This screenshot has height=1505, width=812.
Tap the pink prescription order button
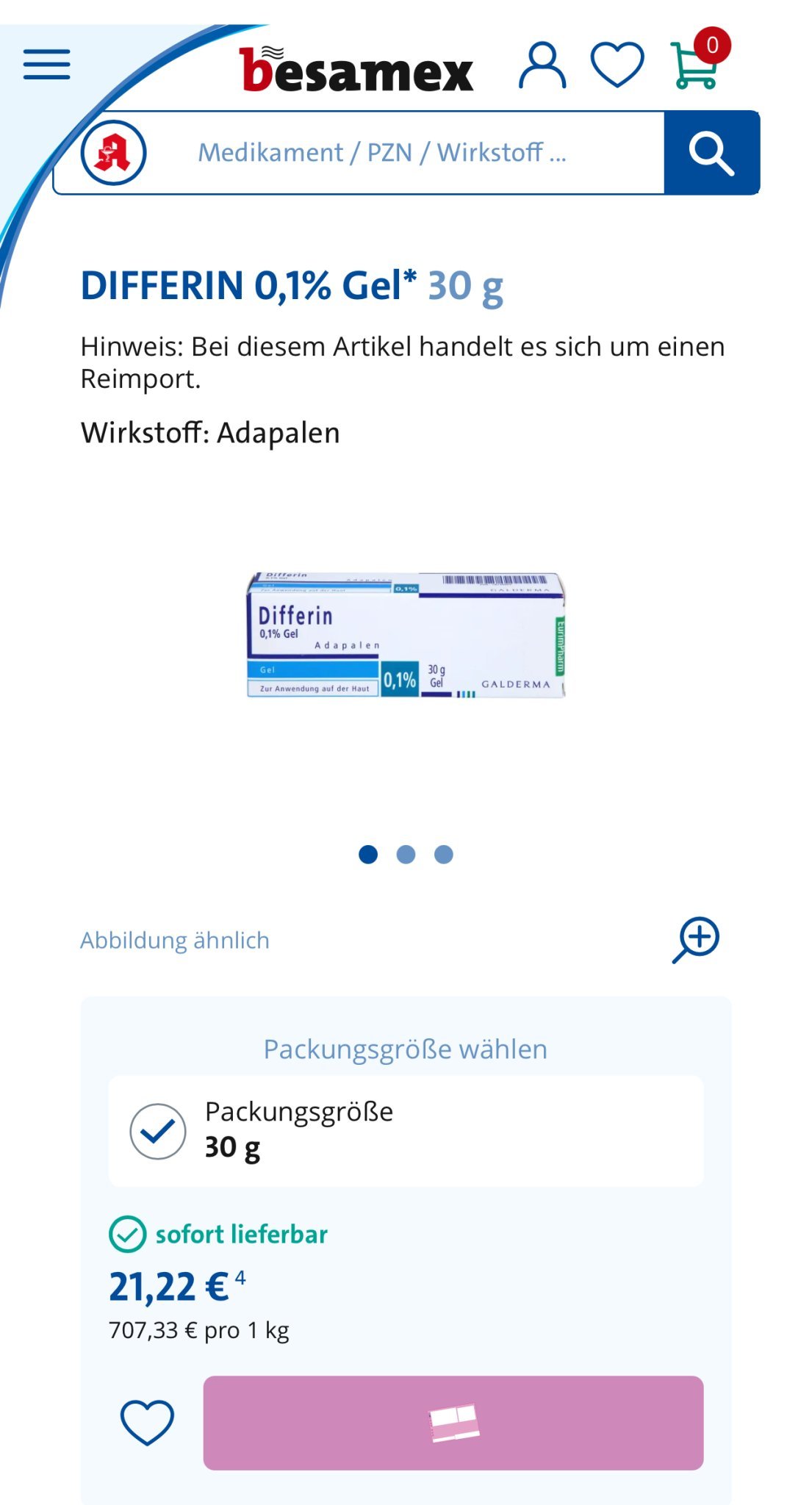453,1423
